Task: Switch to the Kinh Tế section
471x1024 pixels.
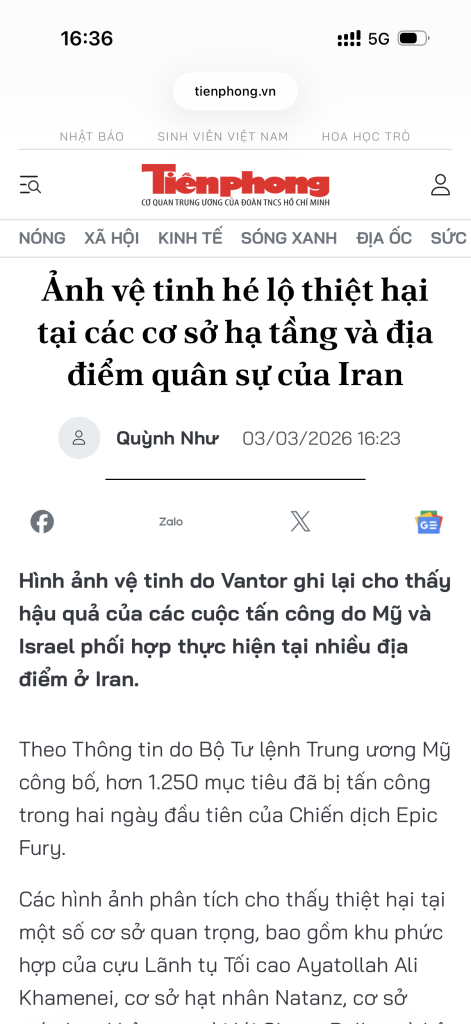Action: (190, 238)
